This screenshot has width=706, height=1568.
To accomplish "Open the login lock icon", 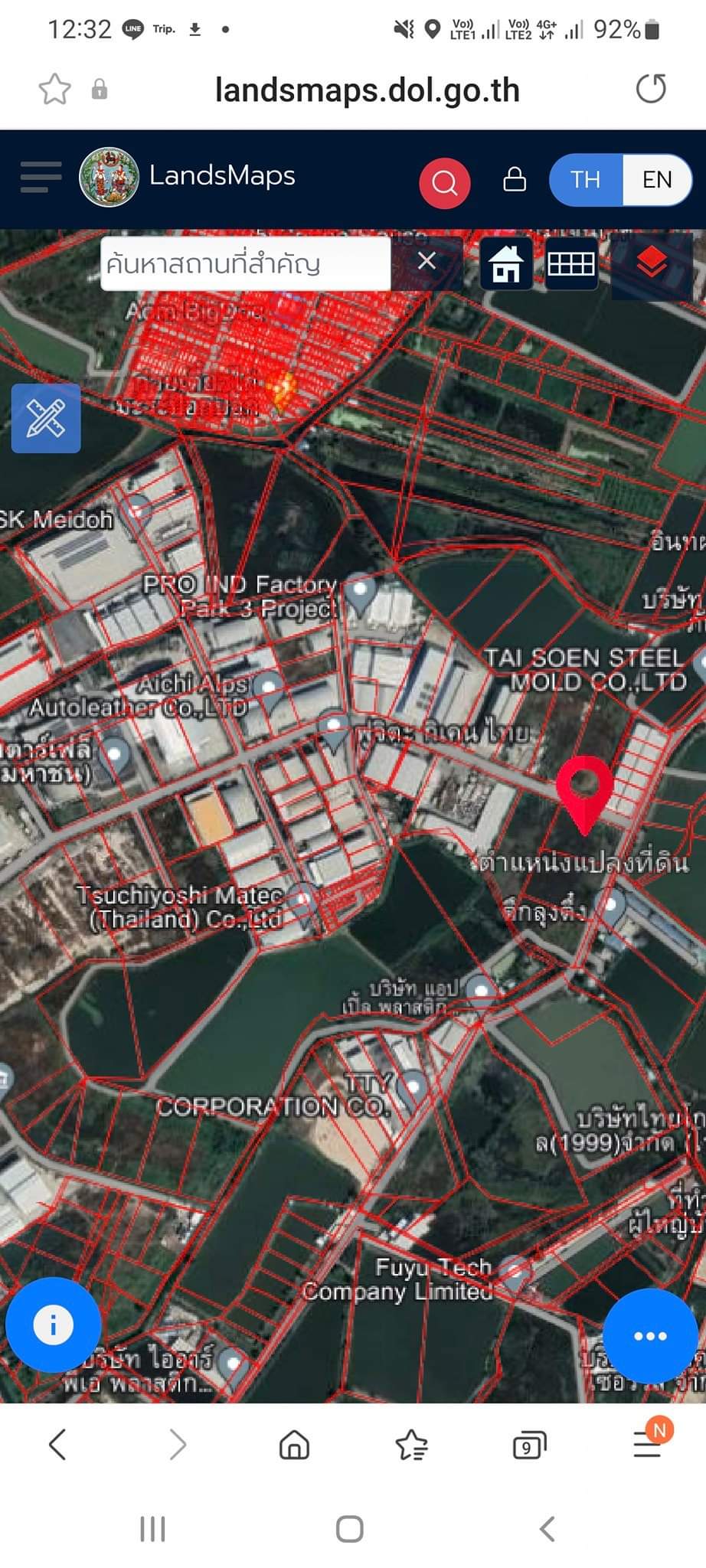I will pos(515,179).
